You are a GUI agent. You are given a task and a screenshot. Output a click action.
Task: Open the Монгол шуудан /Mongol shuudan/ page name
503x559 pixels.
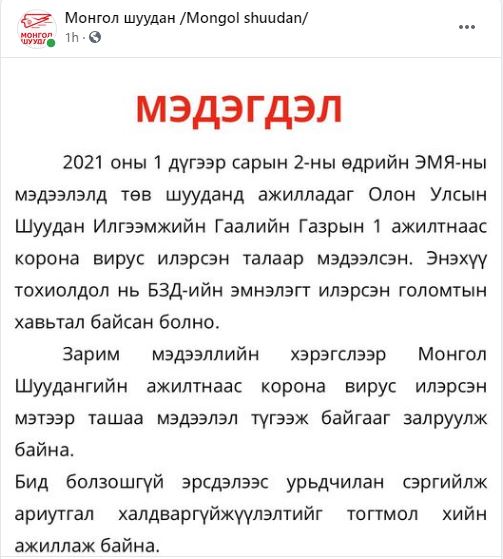click(x=186, y=17)
